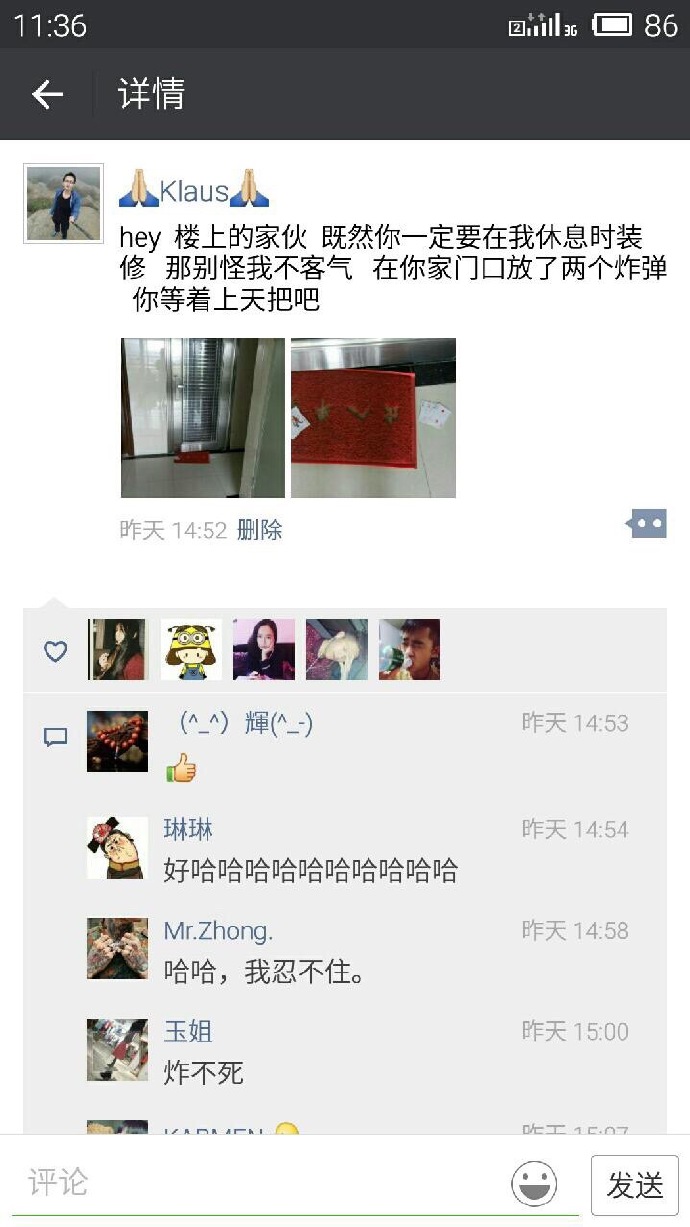The width and height of the screenshot is (690, 1227).
Task: Open Klaus's profile avatar
Action: click(x=63, y=203)
